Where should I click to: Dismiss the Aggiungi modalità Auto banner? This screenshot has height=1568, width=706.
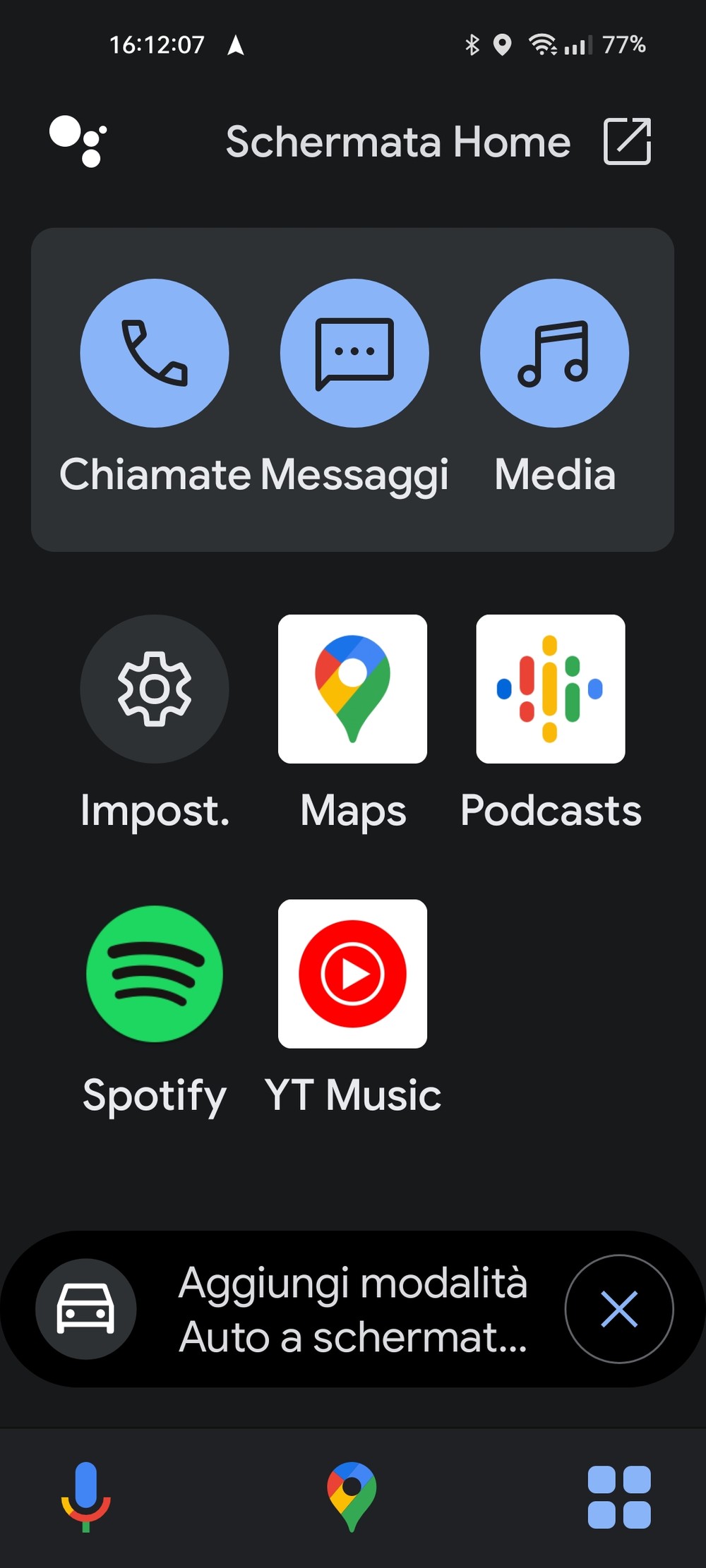tap(619, 1309)
